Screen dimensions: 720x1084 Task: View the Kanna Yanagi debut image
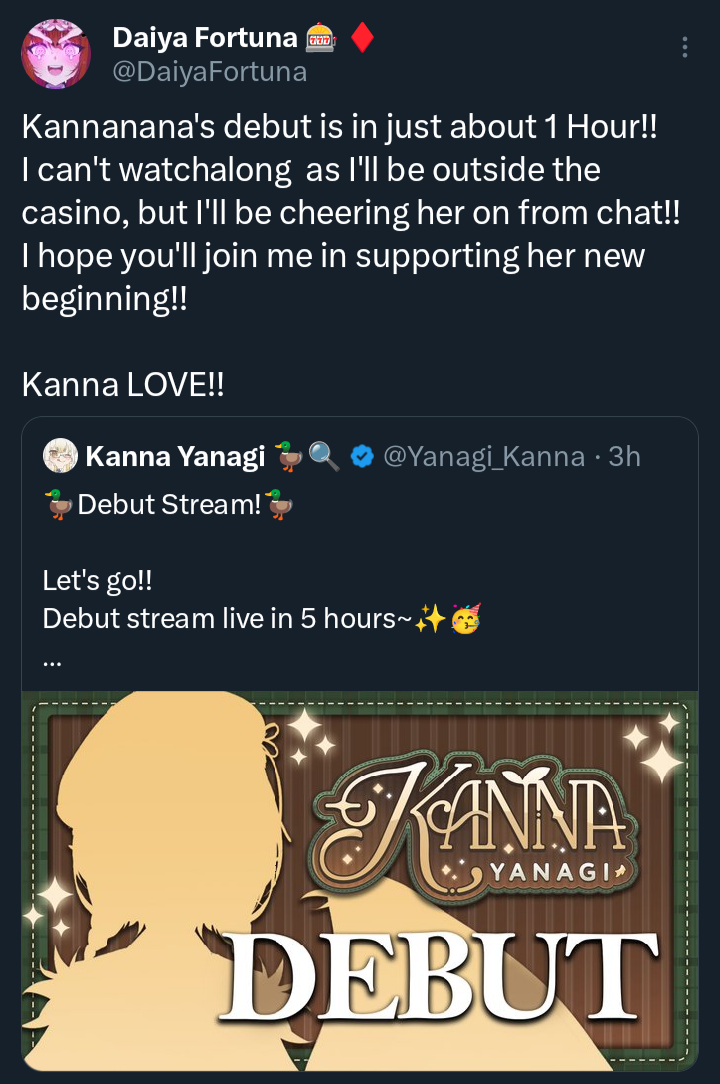tap(360, 880)
